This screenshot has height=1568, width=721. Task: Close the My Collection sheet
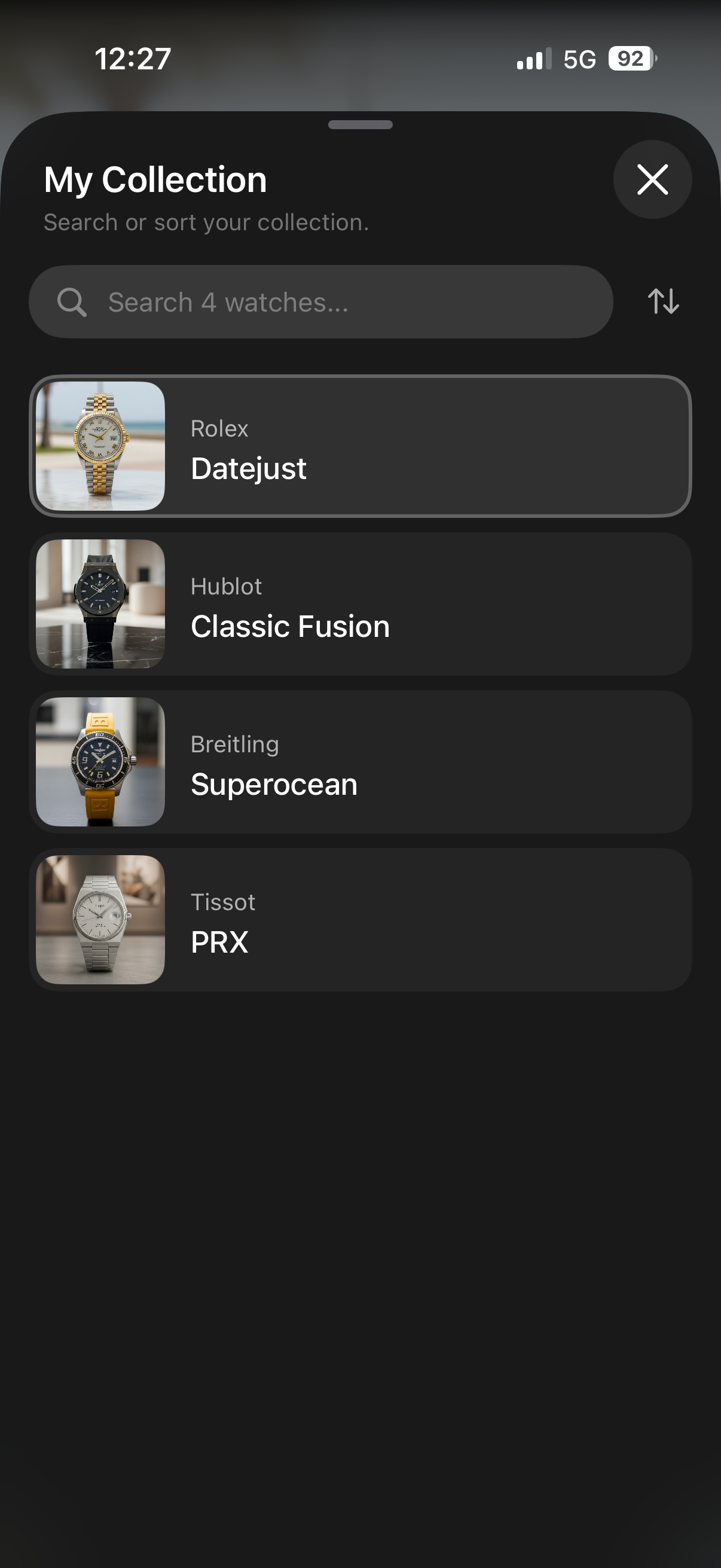652,179
